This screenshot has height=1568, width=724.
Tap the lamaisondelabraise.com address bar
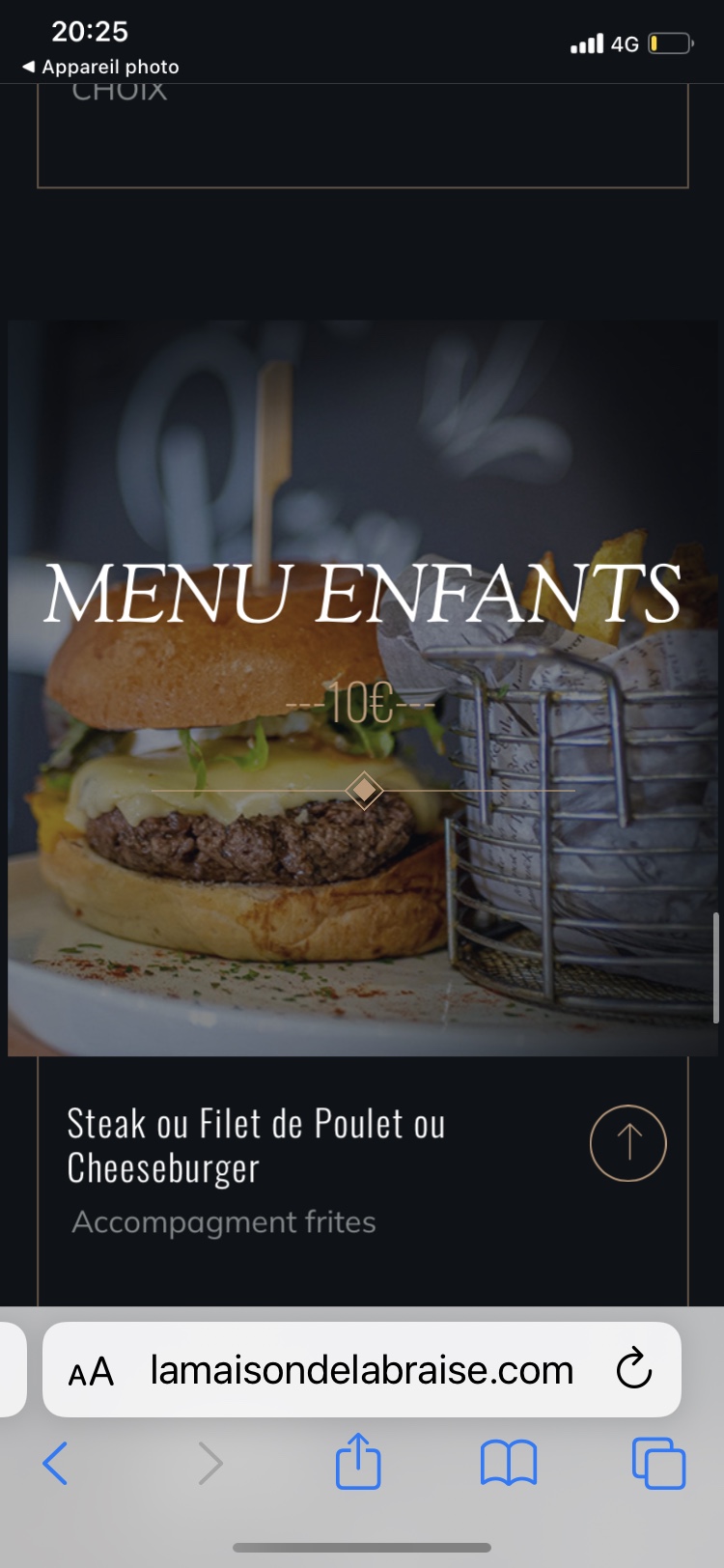pos(362,1371)
